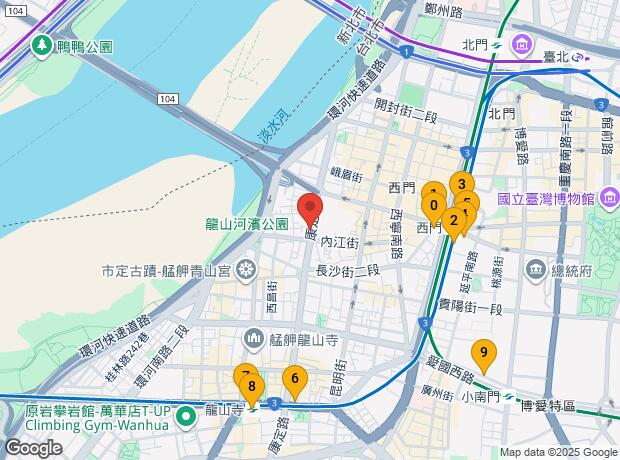This screenshot has height=460, width=620.
Task: Select the 國立臺灣博物館 museum icon
Action: 609,199
